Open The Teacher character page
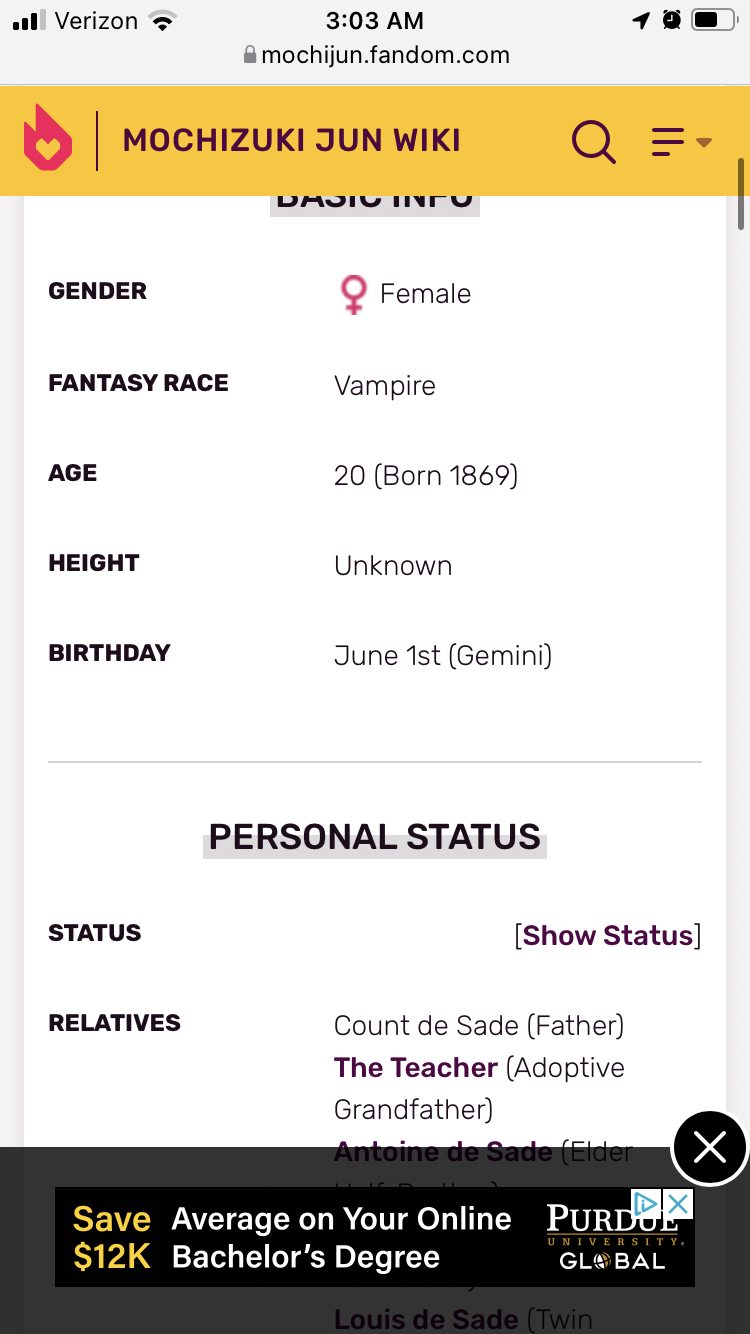 [416, 1067]
